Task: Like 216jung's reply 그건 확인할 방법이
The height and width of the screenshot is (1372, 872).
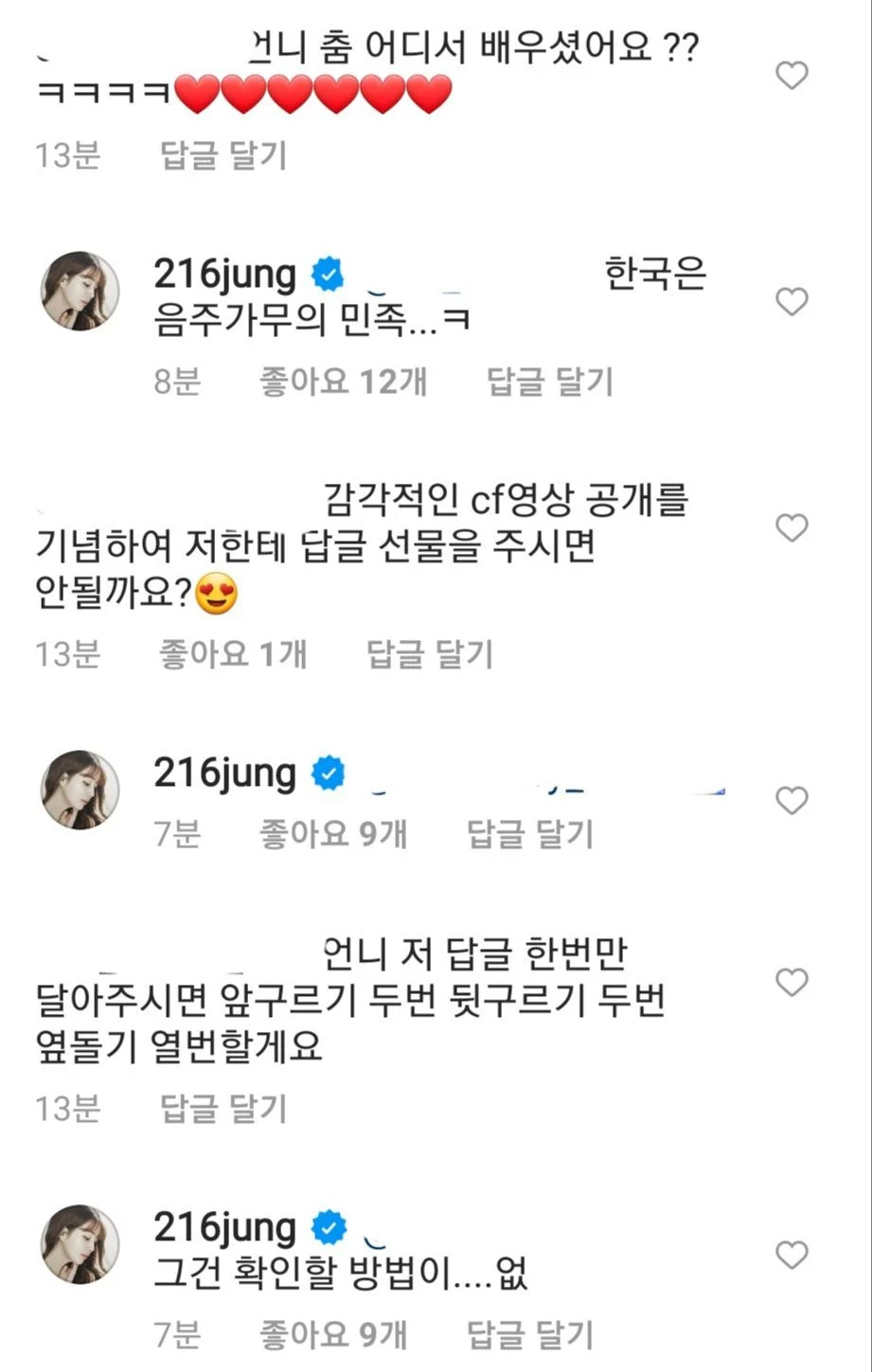Action: [792, 1256]
